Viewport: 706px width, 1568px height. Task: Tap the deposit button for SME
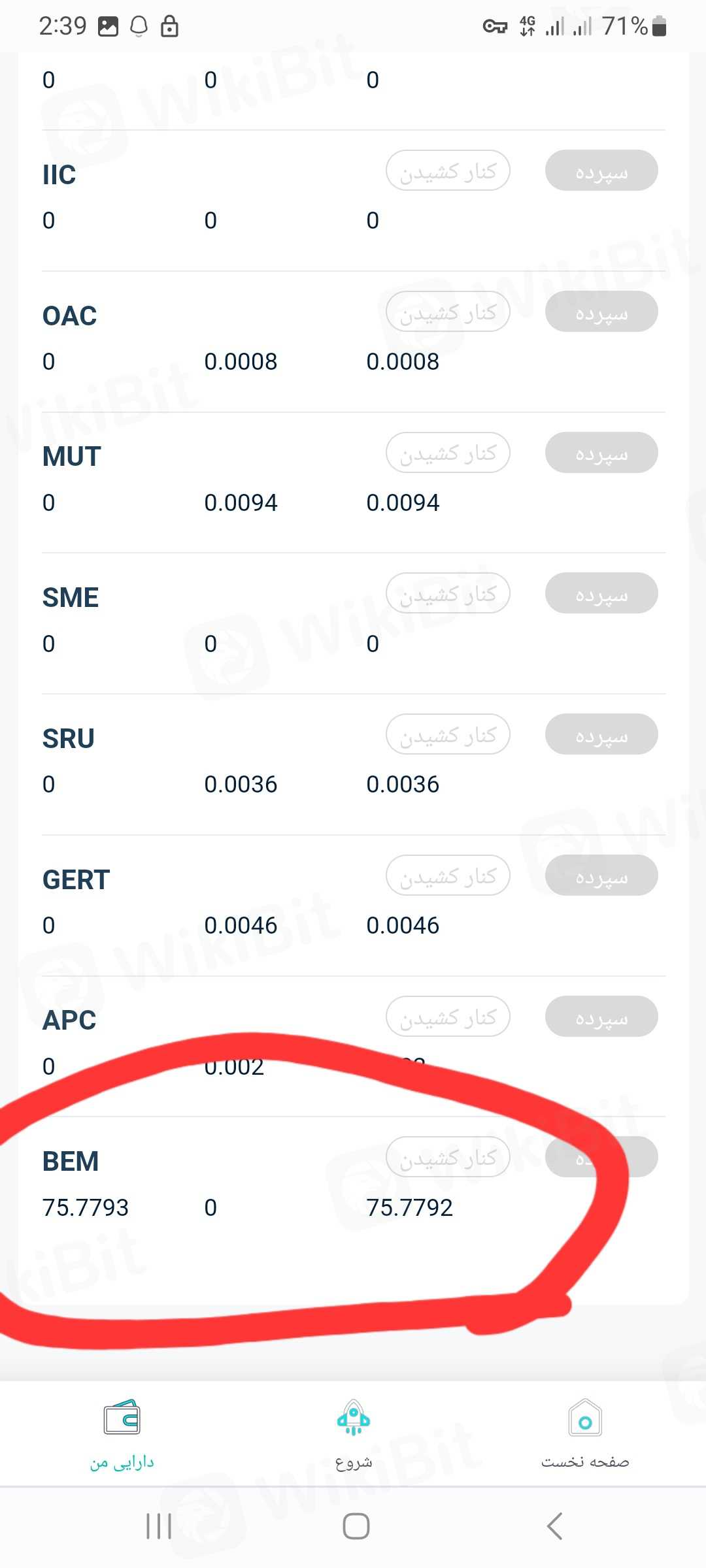[x=601, y=594]
